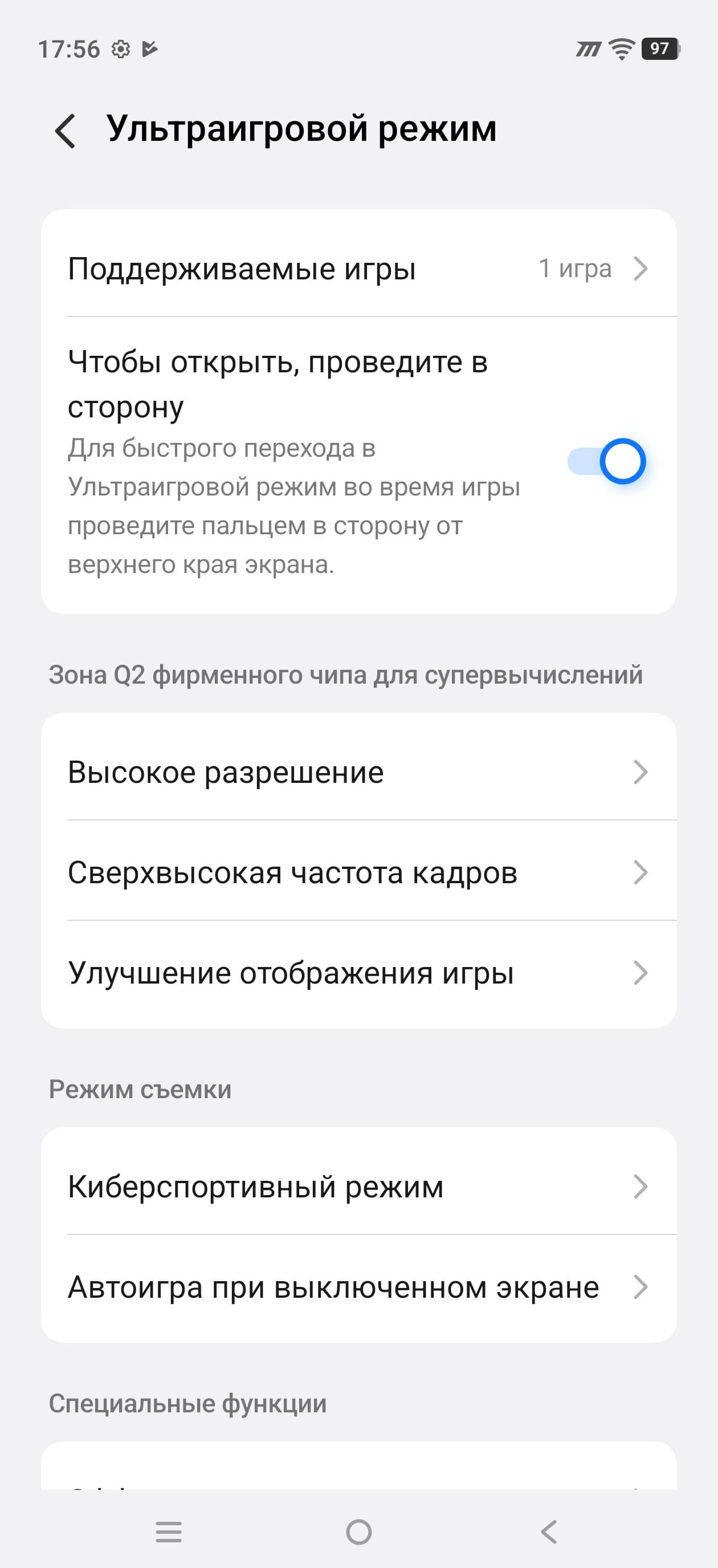Tap the system home button

tap(358, 1532)
